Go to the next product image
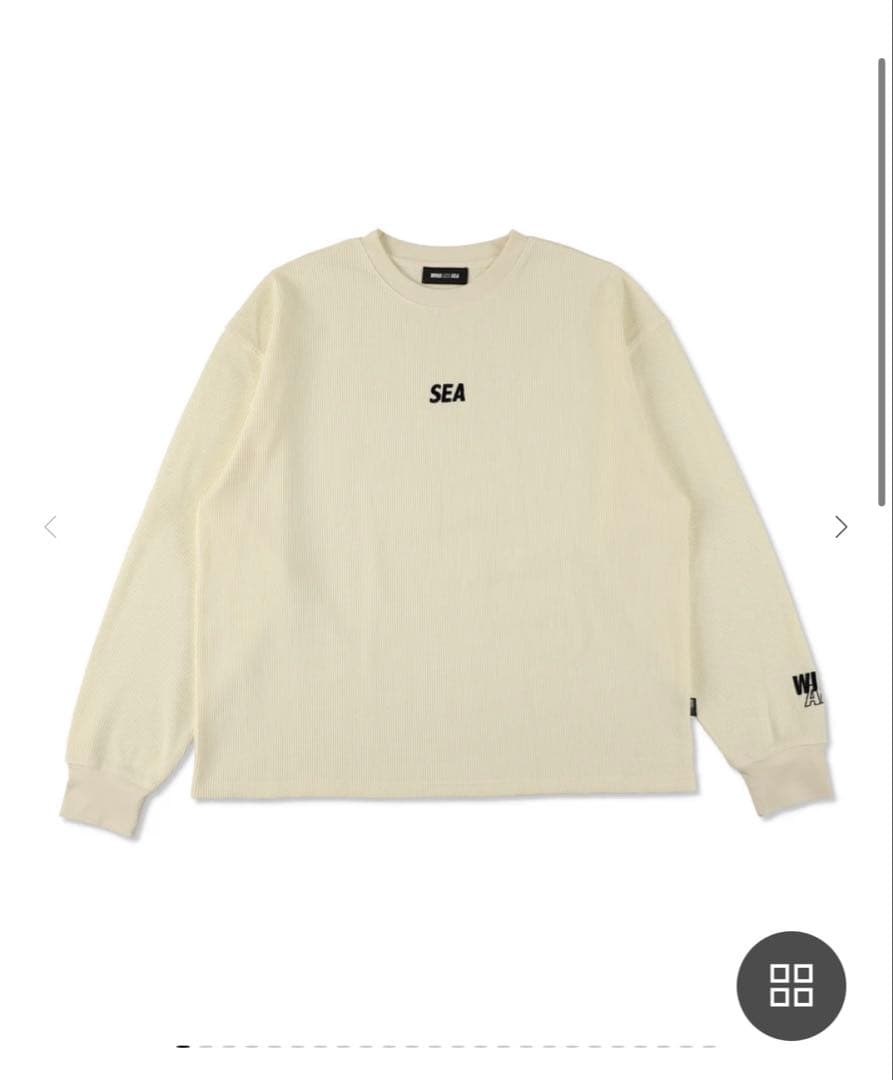The width and height of the screenshot is (893, 1080). point(841,527)
